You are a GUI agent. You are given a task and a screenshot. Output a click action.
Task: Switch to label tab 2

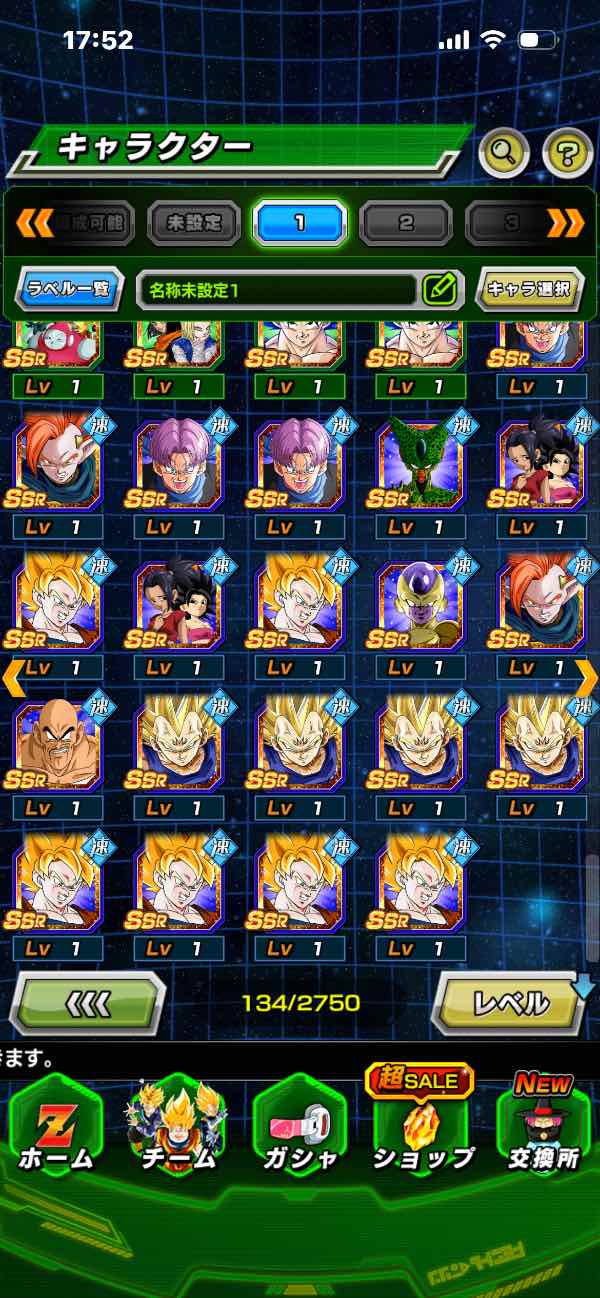405,223
